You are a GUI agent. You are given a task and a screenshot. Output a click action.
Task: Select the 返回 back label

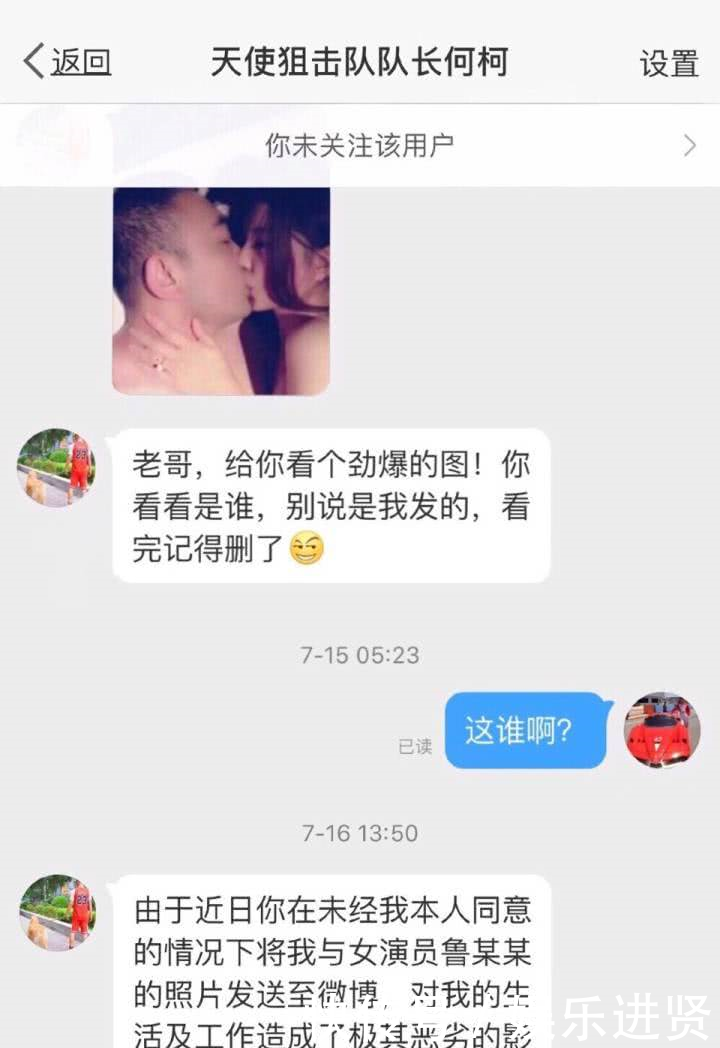tap(80, 61)
